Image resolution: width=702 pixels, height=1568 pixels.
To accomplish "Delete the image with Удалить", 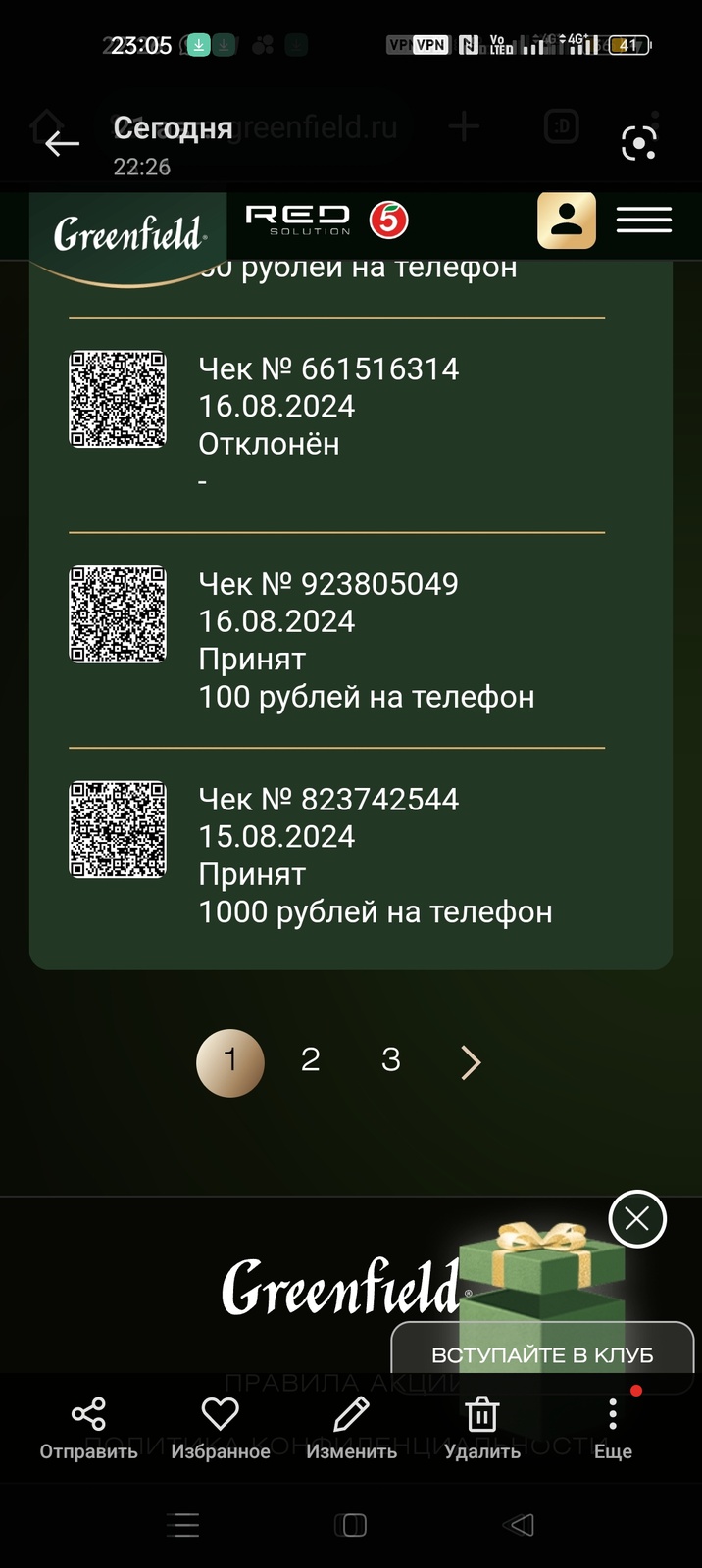I will pos(481,1427).
